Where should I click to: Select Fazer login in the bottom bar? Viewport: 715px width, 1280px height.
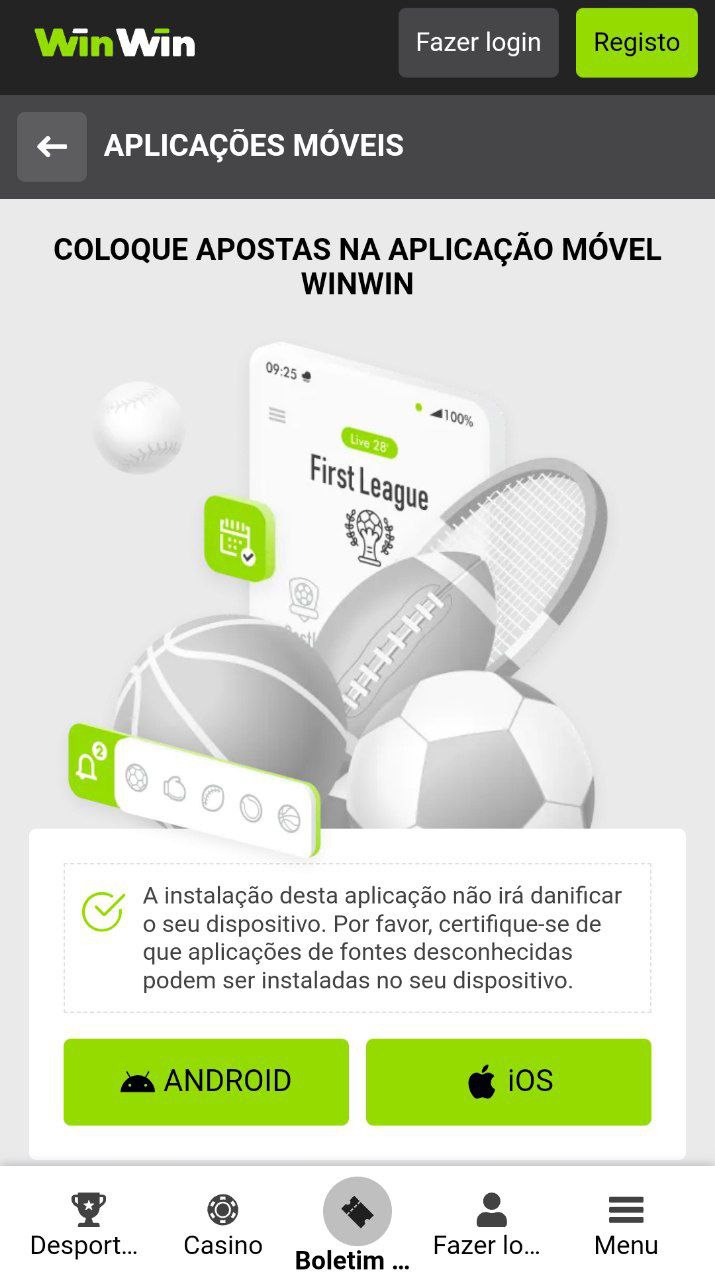(490, 1224)
